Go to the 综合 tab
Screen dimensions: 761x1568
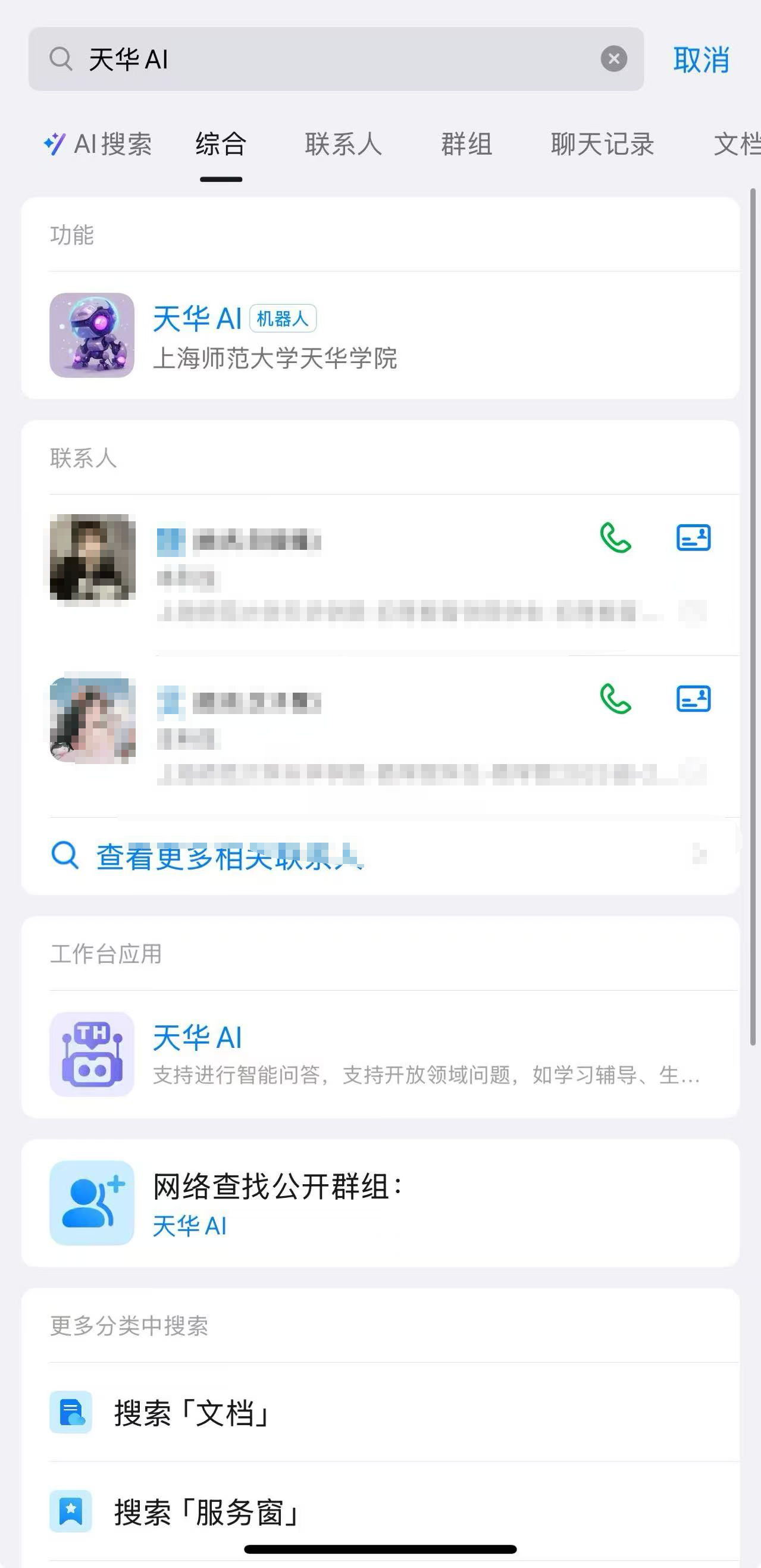pyautogui.click(x=220, y=144)
